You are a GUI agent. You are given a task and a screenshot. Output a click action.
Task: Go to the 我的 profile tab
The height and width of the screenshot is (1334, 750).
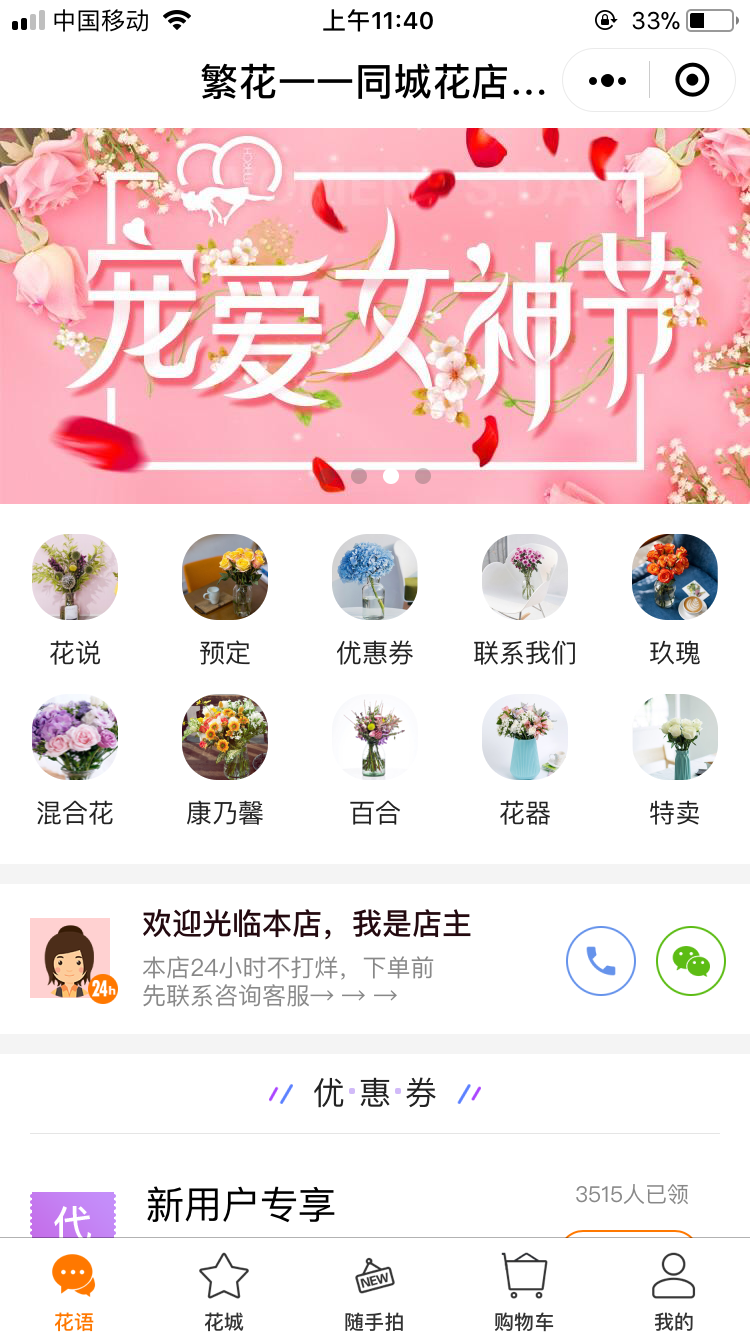coord(673,1291)
